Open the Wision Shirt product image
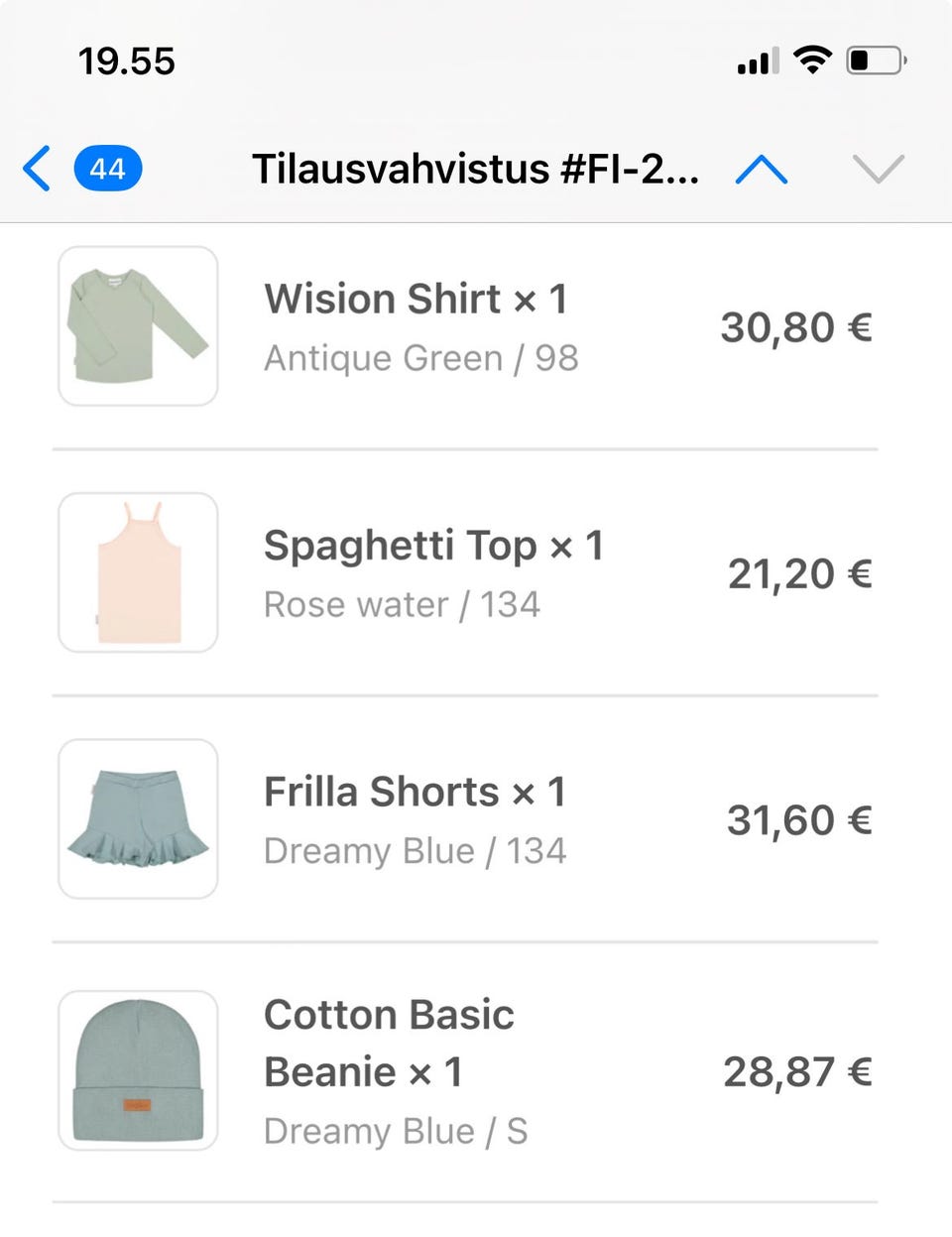 click(138, 326)
